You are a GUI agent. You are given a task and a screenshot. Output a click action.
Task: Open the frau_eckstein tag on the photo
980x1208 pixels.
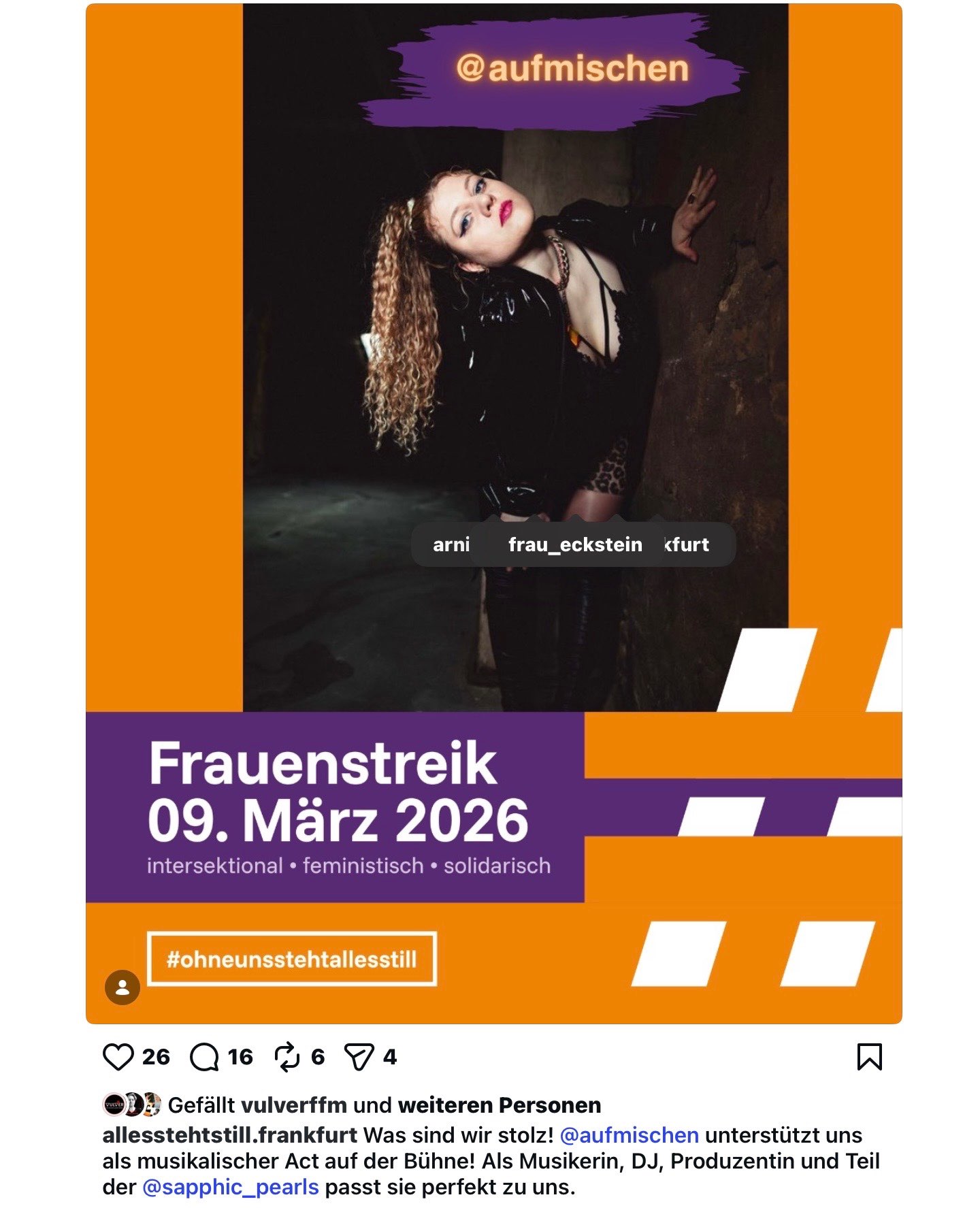(x=575, y=544)
